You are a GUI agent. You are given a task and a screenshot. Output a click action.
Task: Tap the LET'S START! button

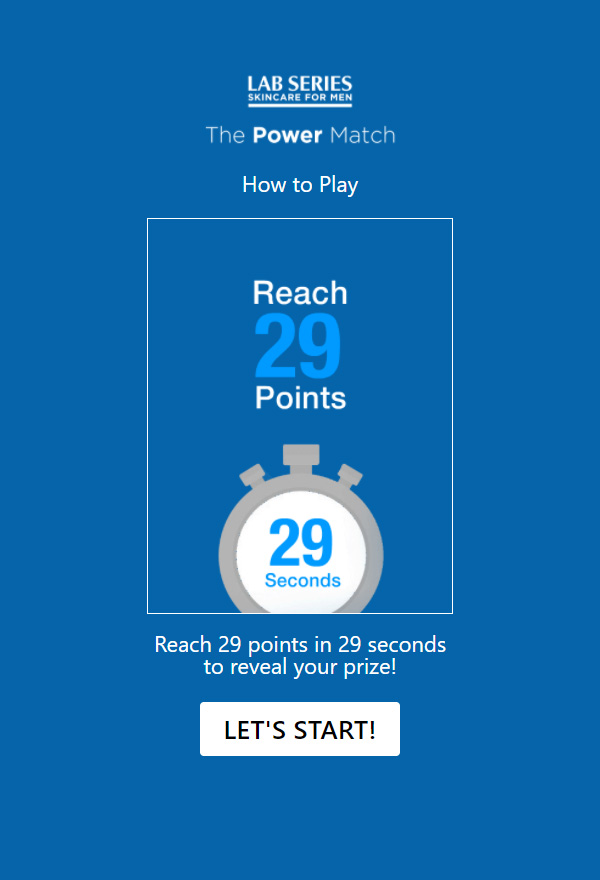pos(300,729)
